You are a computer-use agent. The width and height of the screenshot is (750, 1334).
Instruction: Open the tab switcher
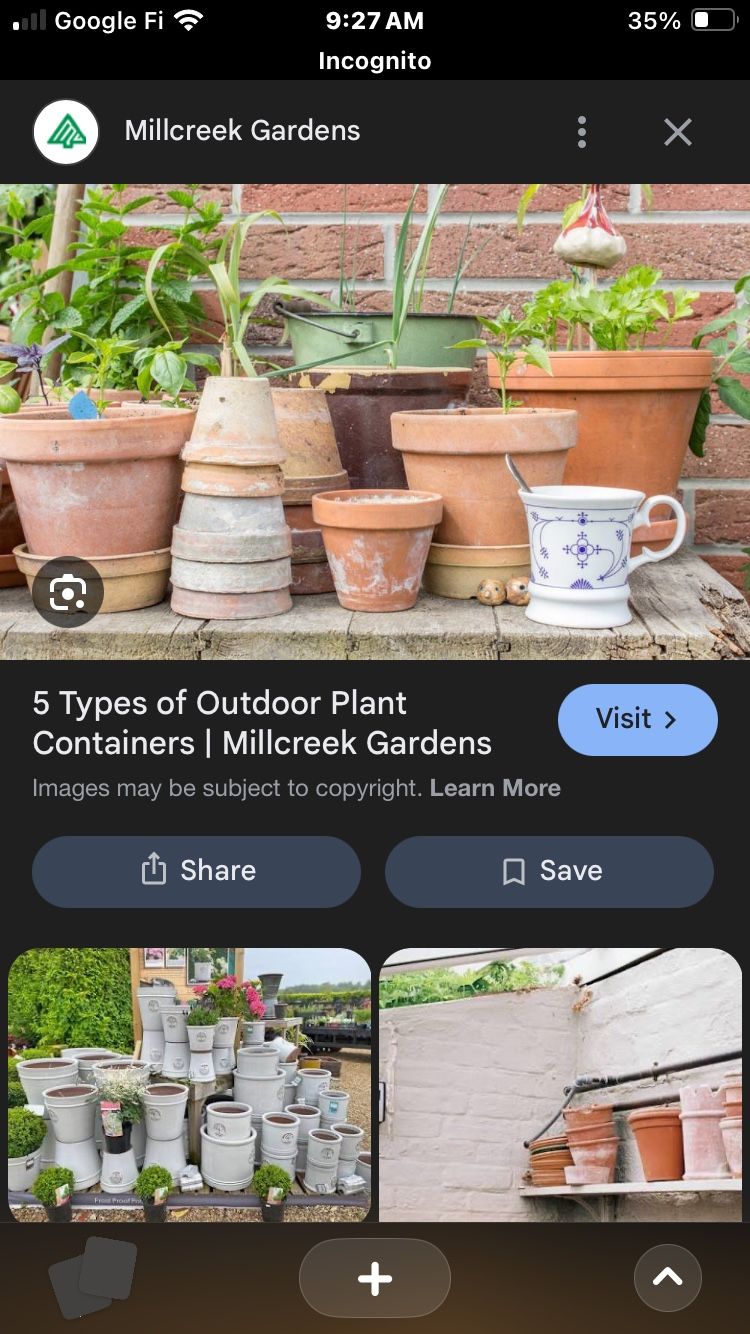pos(93,1277)
